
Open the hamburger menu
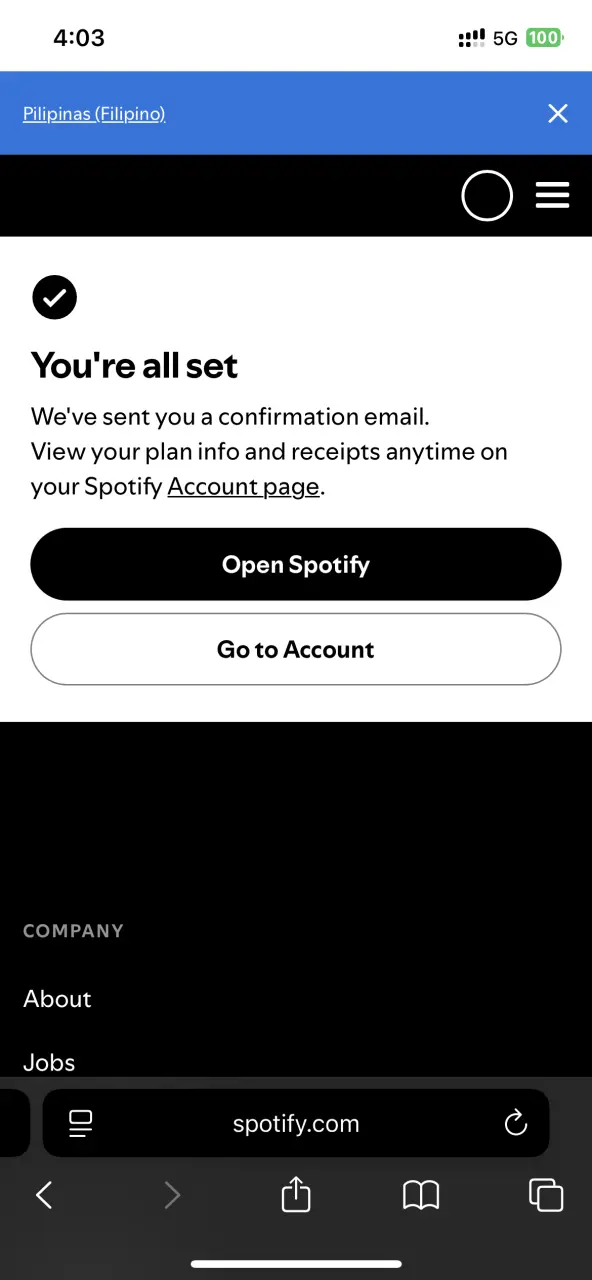[552, 195]
